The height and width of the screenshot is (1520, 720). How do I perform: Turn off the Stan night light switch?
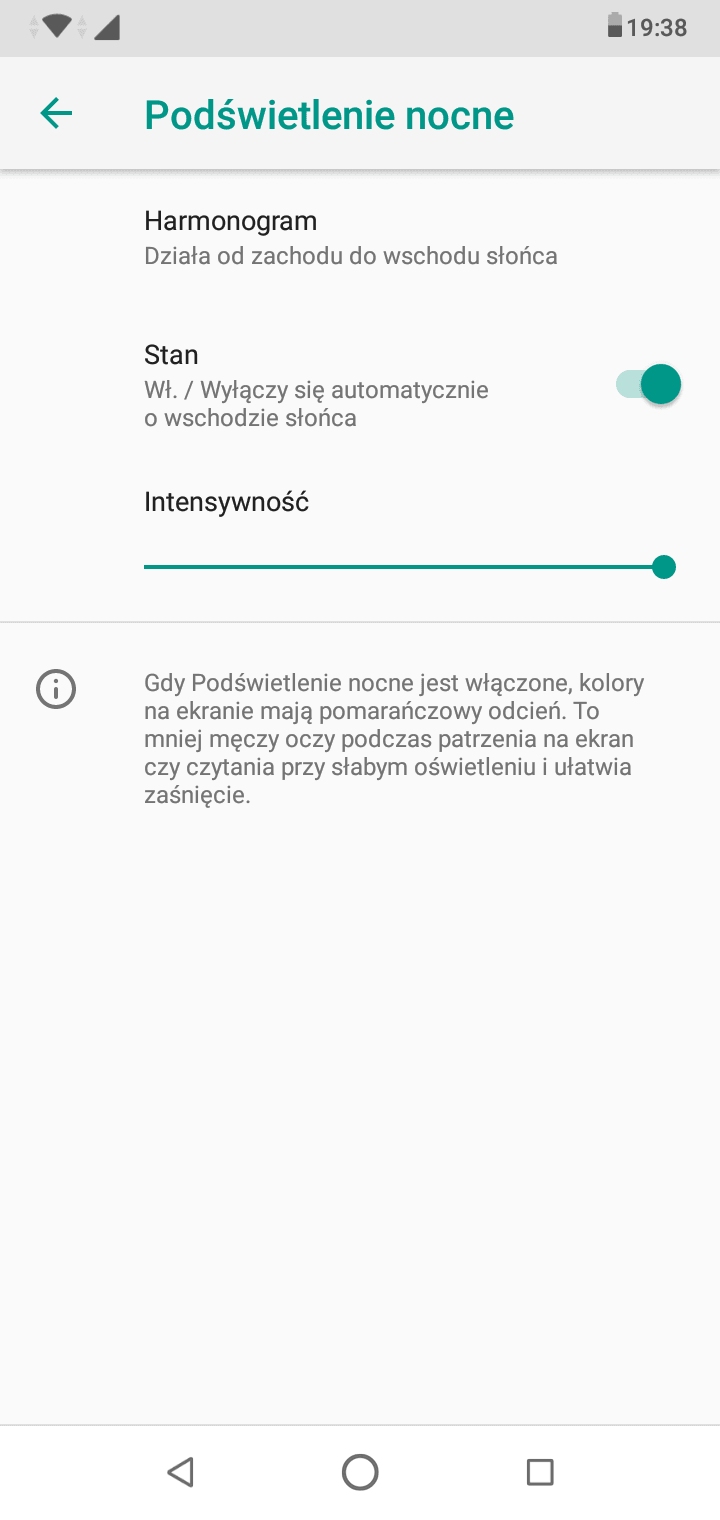(x=648, y=385)
